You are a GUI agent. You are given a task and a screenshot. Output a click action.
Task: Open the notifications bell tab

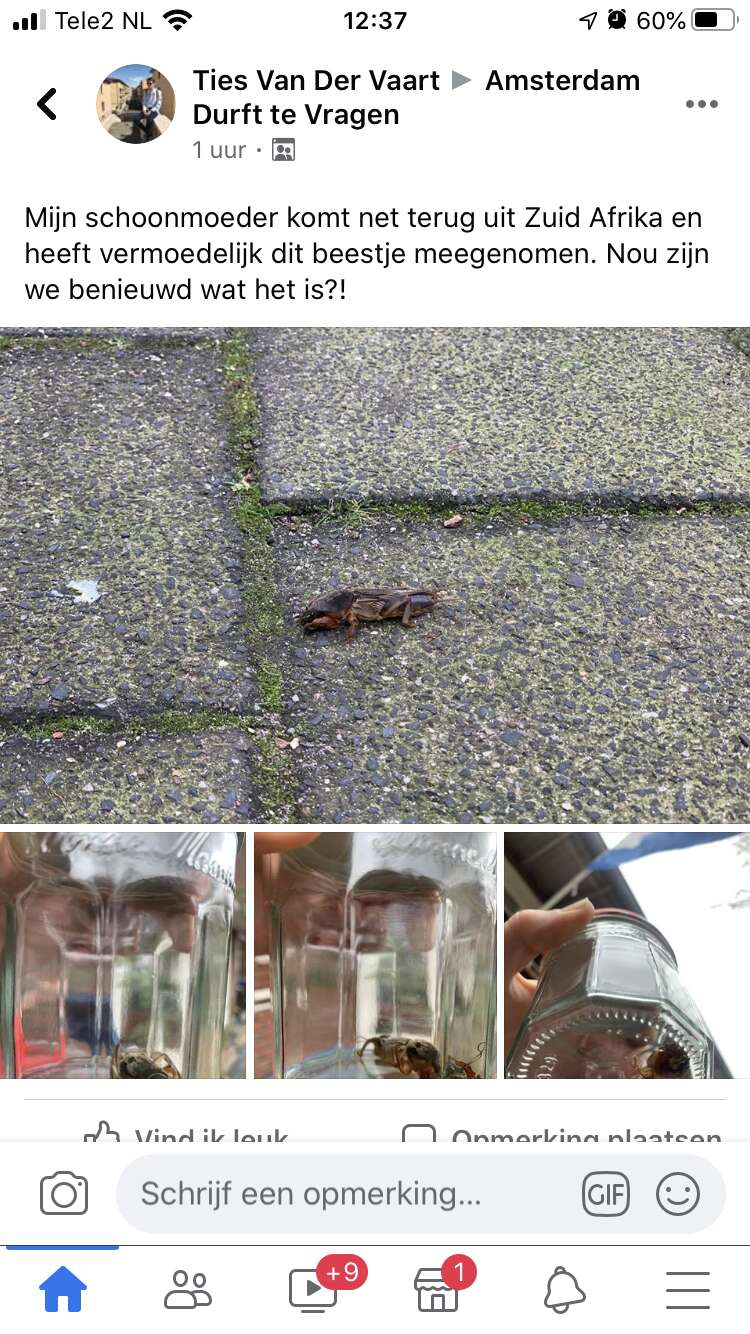coord(564,1290)
